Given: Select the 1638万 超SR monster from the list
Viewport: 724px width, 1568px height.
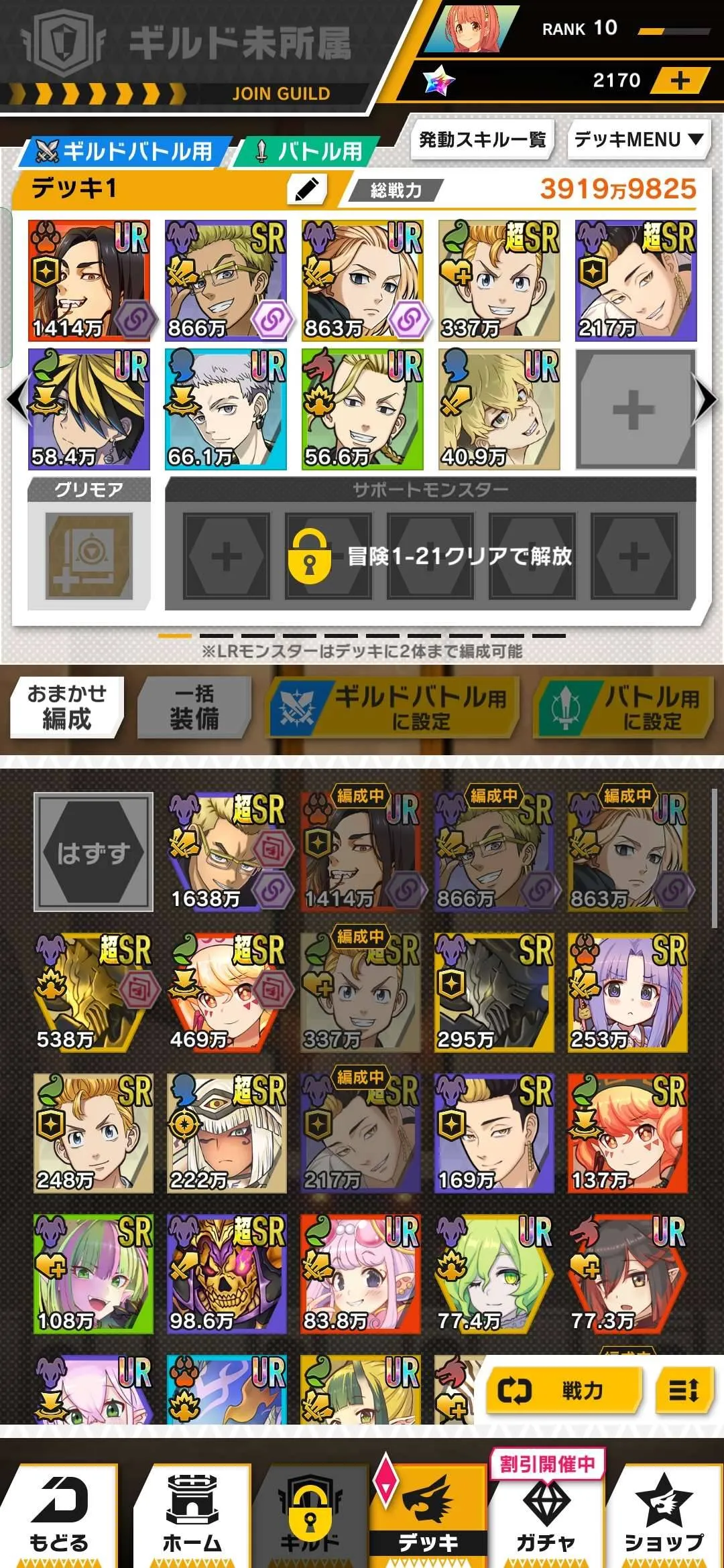Looking at the screenshot, I should click(227, 852).
